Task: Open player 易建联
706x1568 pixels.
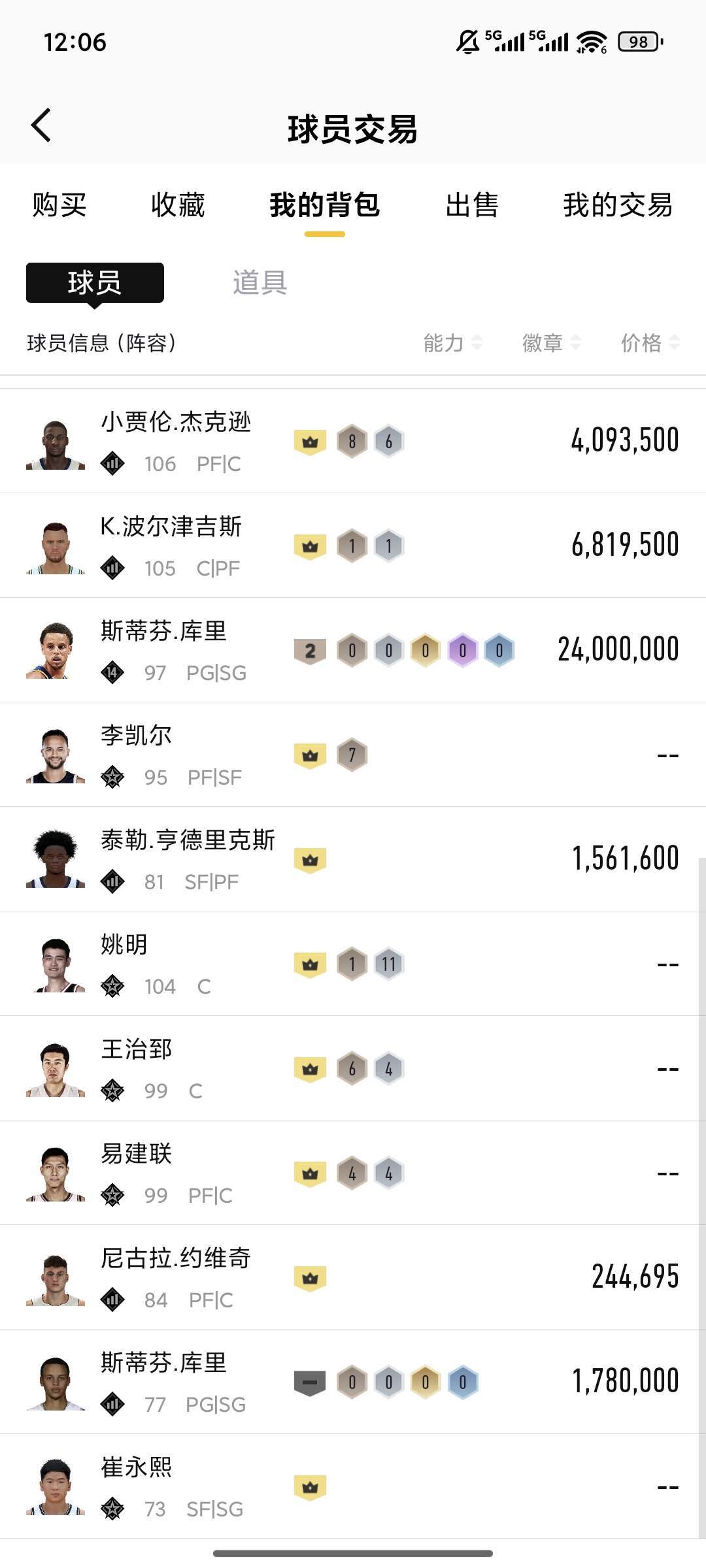Action: tap(136, 1173)
